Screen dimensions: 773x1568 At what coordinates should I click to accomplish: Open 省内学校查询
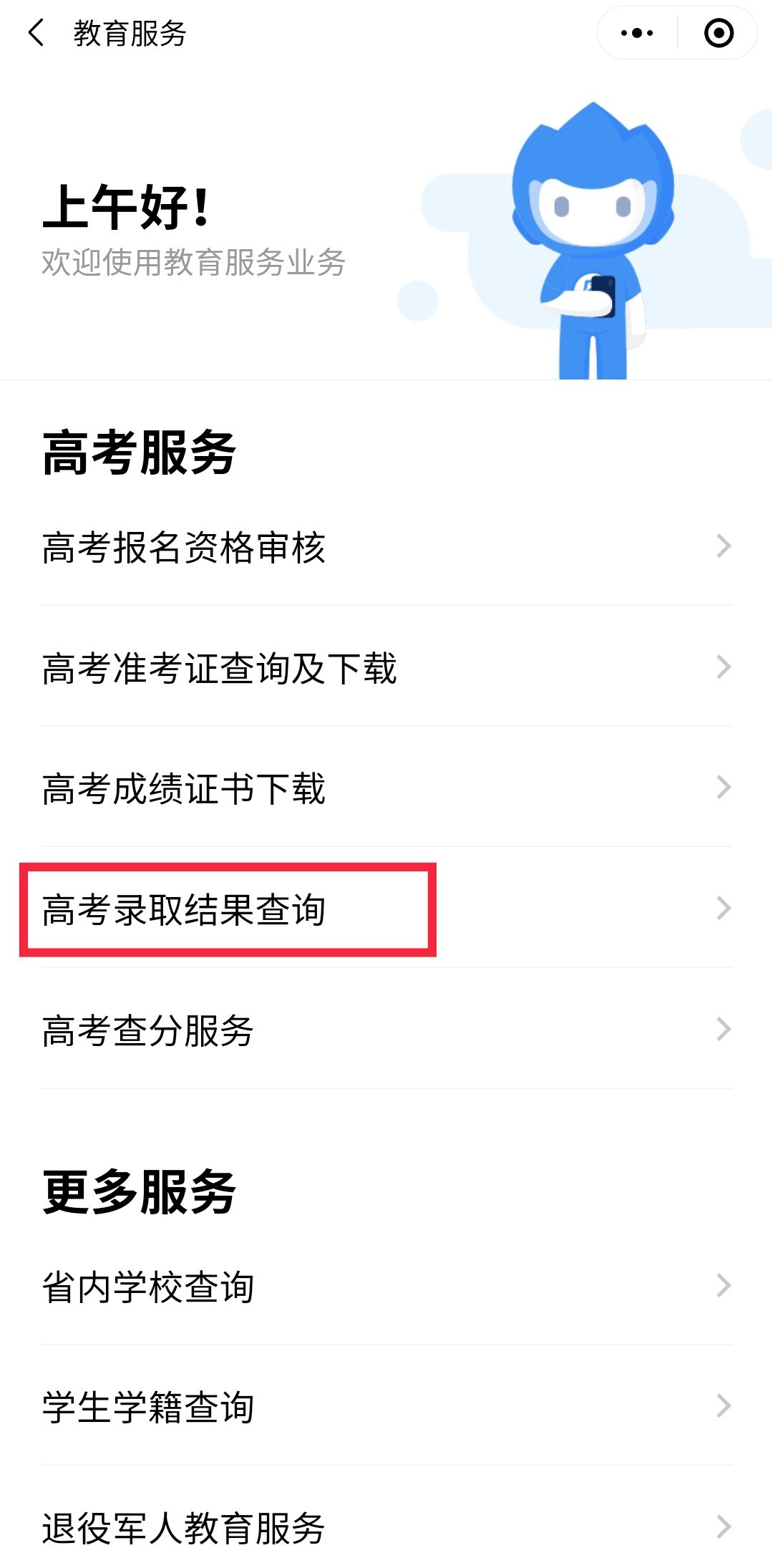386,1286
